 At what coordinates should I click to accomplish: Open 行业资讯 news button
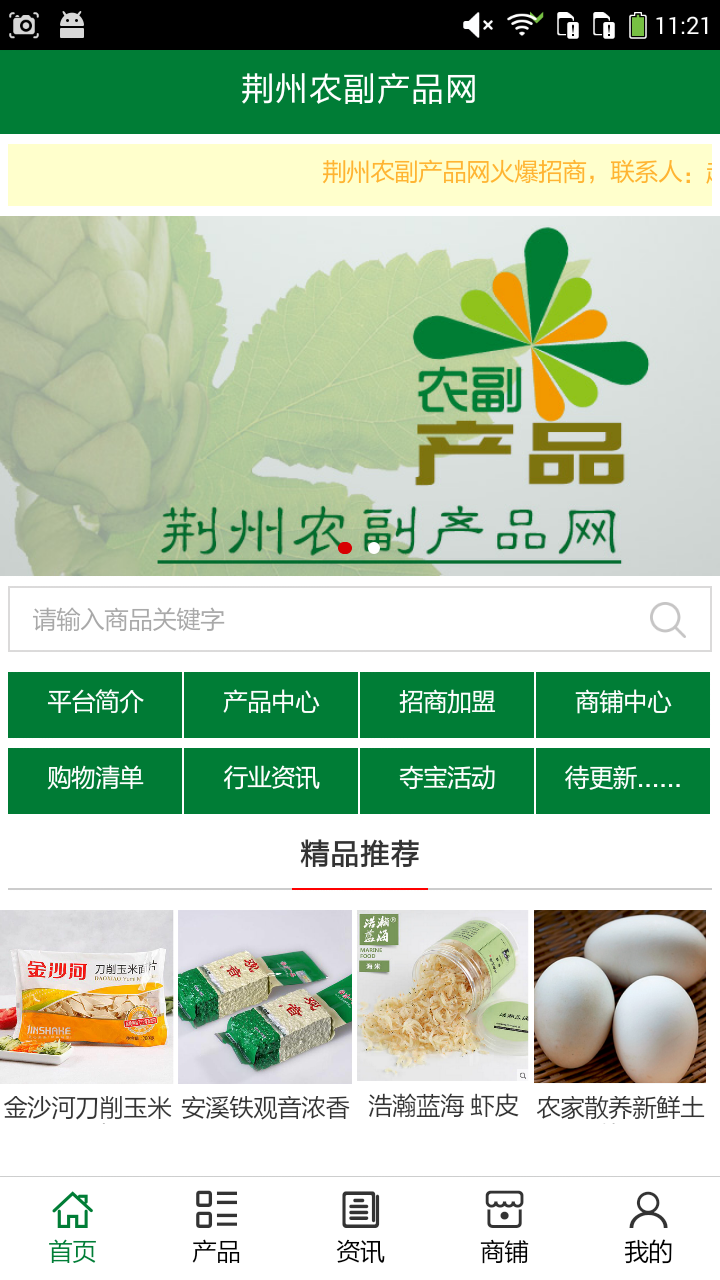[271, 780]
